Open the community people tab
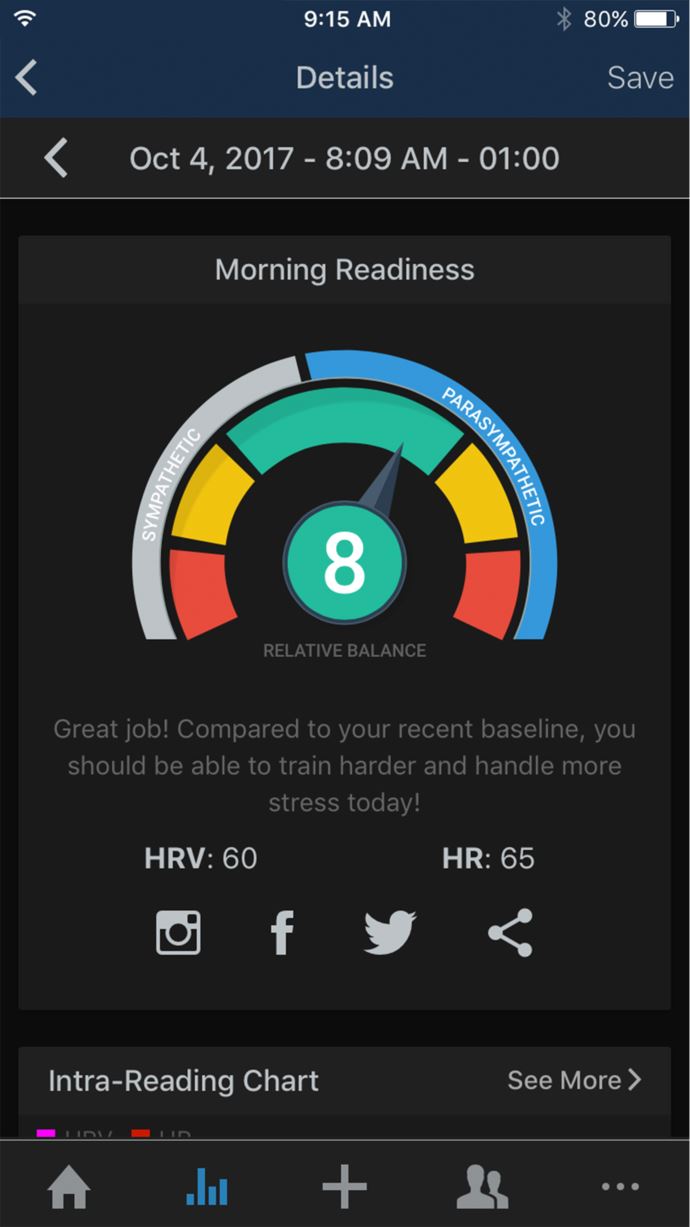The height and width of the screenshot is (1227, 690). [483, 1188]
